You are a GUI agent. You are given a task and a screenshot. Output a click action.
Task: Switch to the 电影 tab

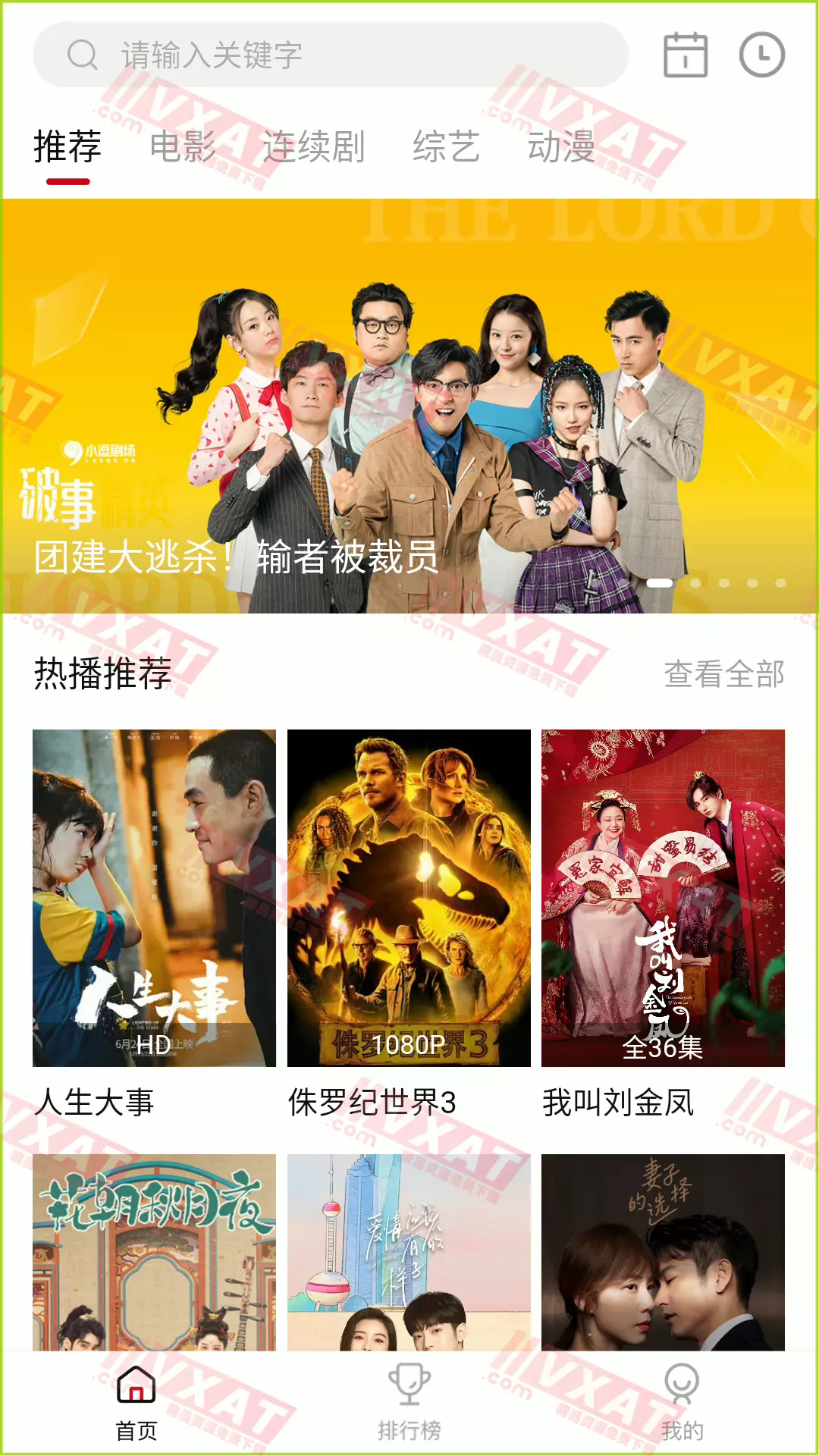[183, 147]
